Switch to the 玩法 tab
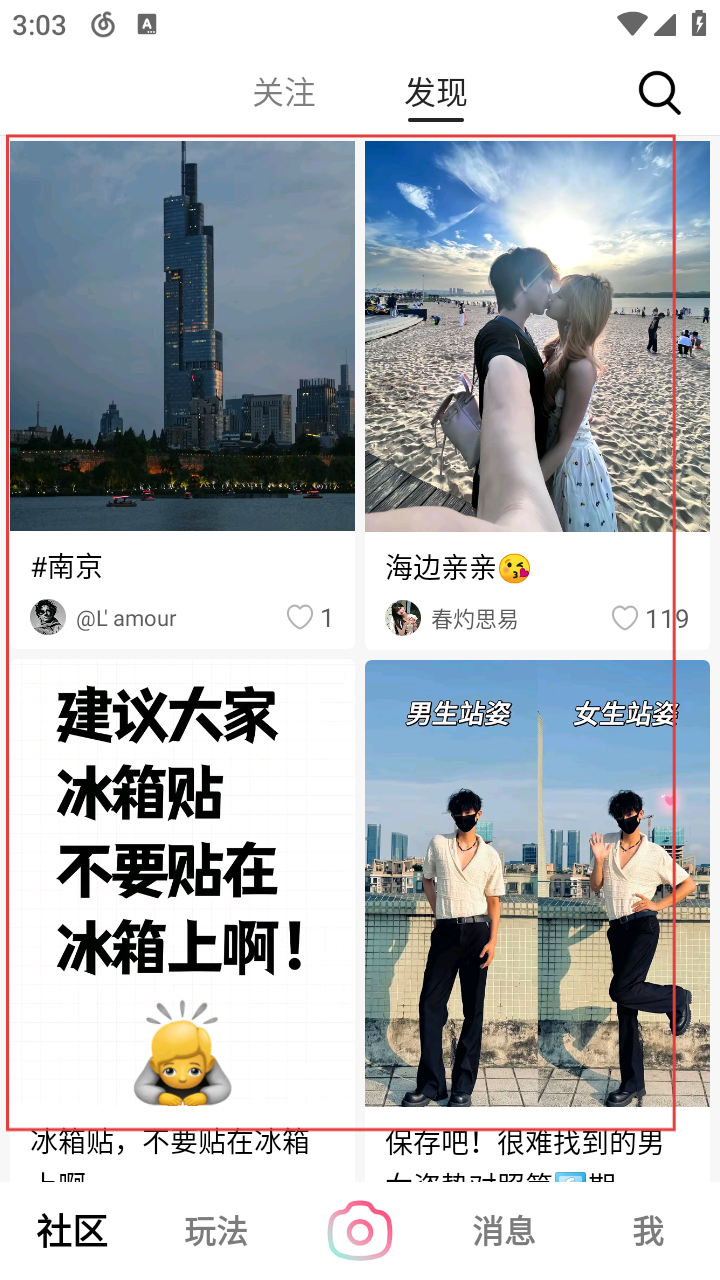 [216, 1231]
